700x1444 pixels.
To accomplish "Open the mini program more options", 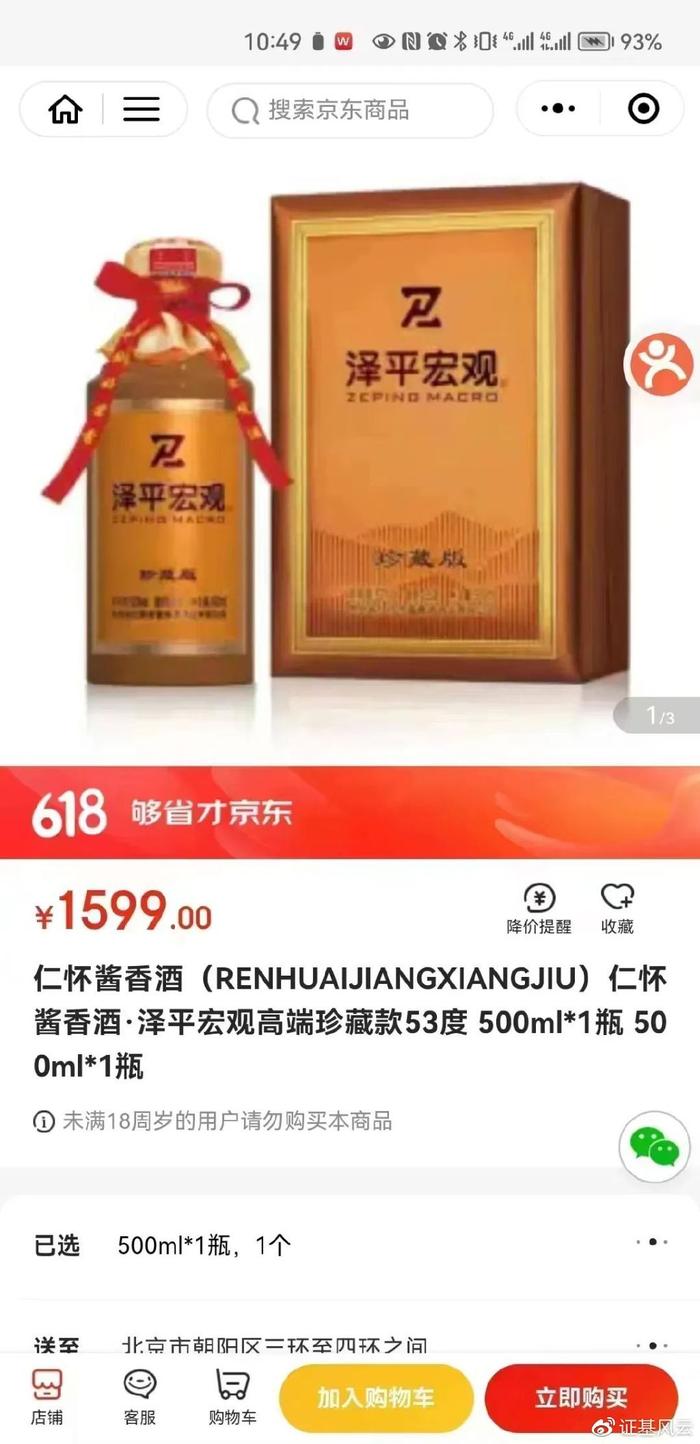I will point(558,109).
